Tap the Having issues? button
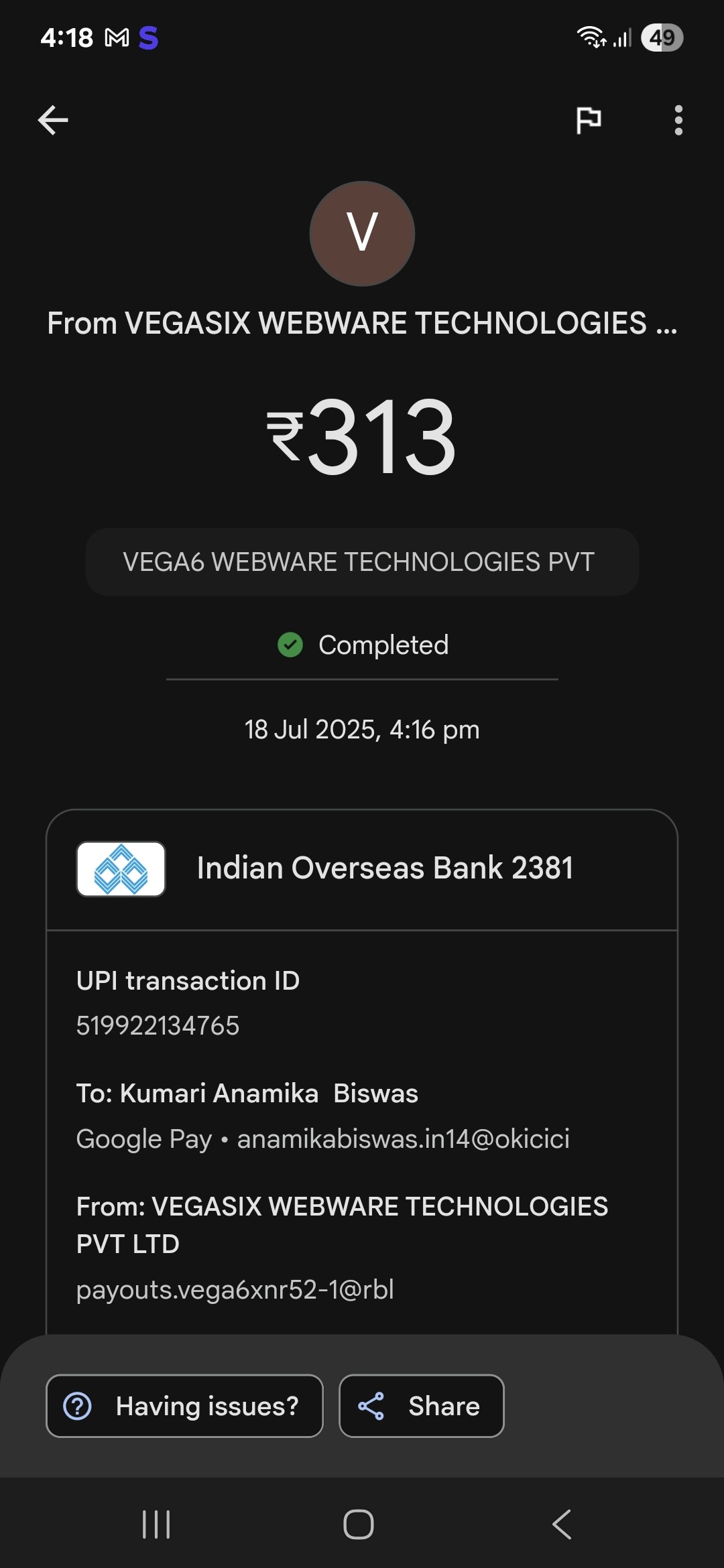This screenshot has height=1568, width=724. tap(184, 1406)
